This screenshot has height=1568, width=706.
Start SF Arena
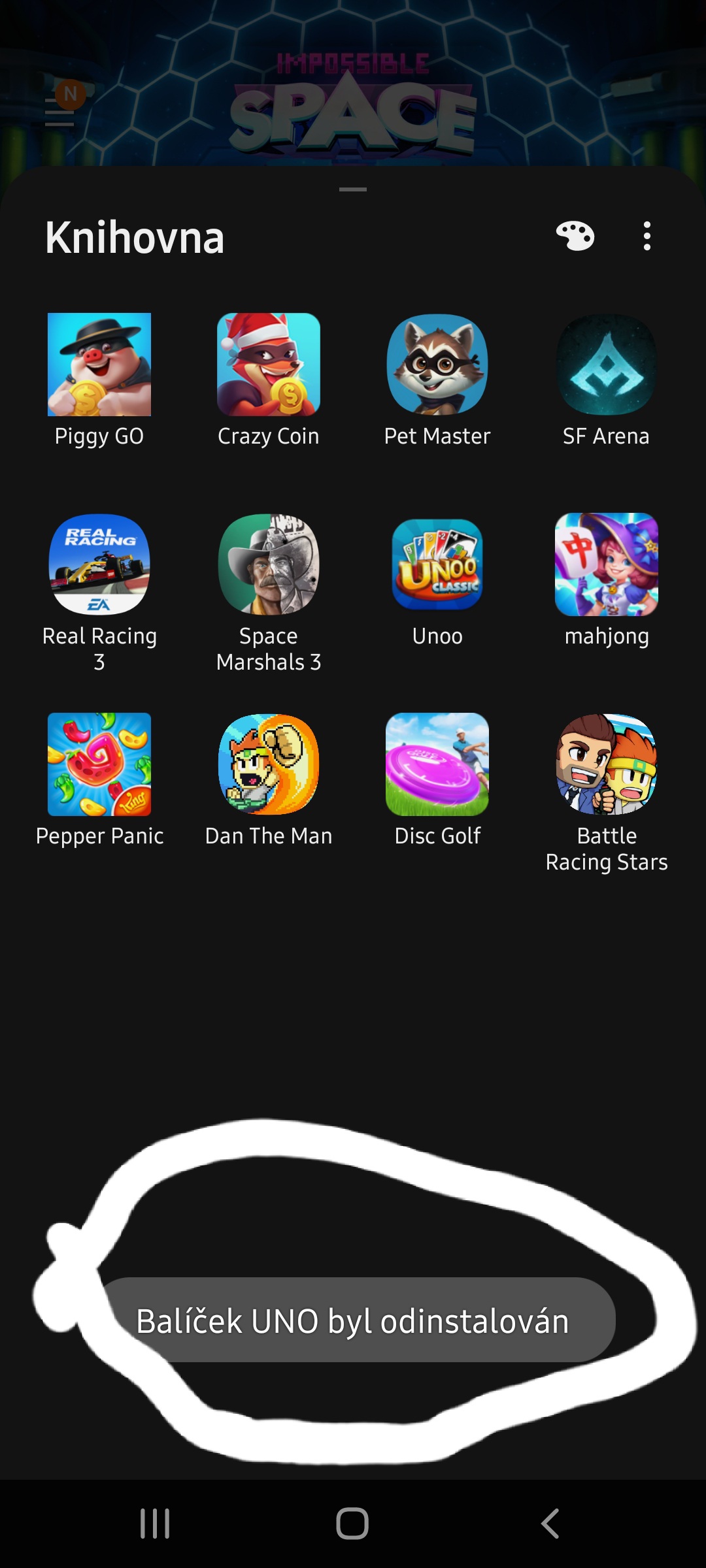607,365
